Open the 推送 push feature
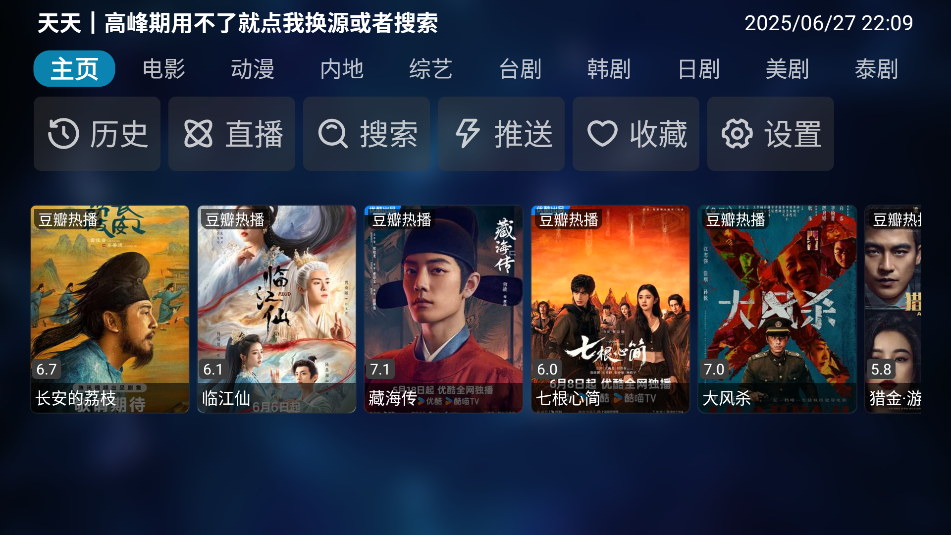The height and width of the screenshot is (535, 951). pos(501,134)
